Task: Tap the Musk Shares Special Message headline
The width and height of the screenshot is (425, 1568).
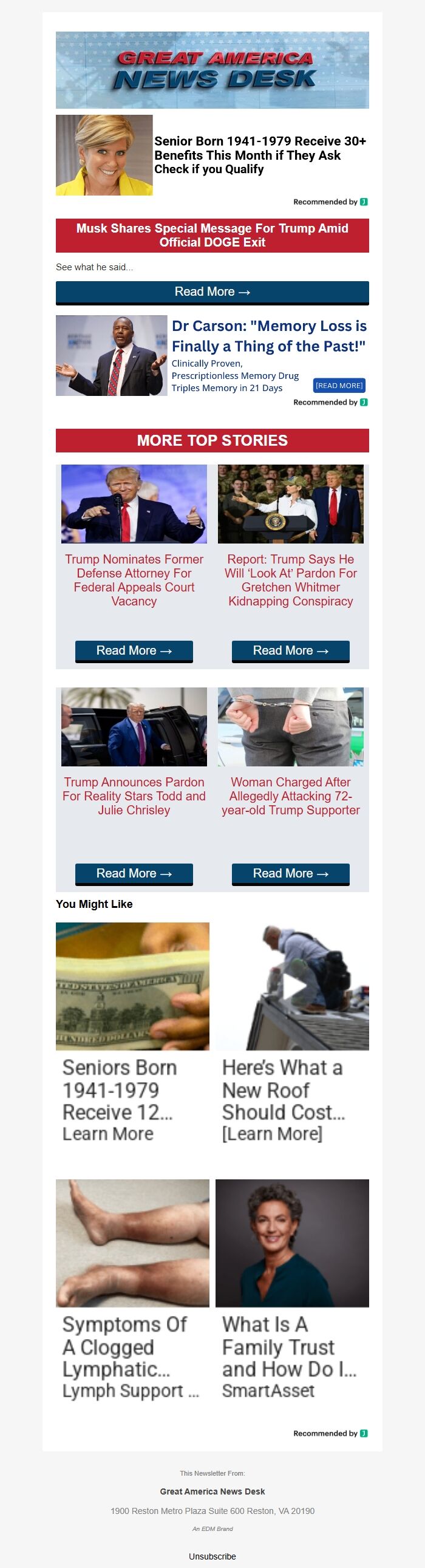Action: 212,235
